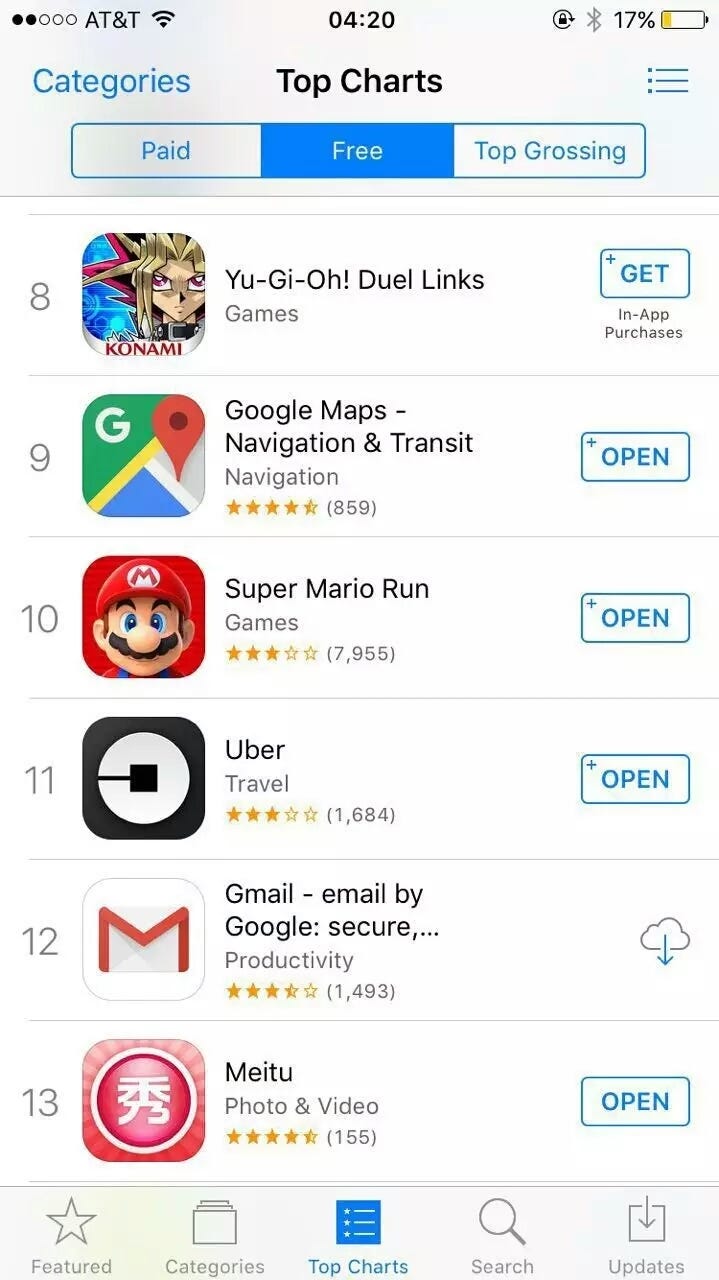Go to the Updates tab
Screen dimensions: 719x1280
click(646, 1236)
